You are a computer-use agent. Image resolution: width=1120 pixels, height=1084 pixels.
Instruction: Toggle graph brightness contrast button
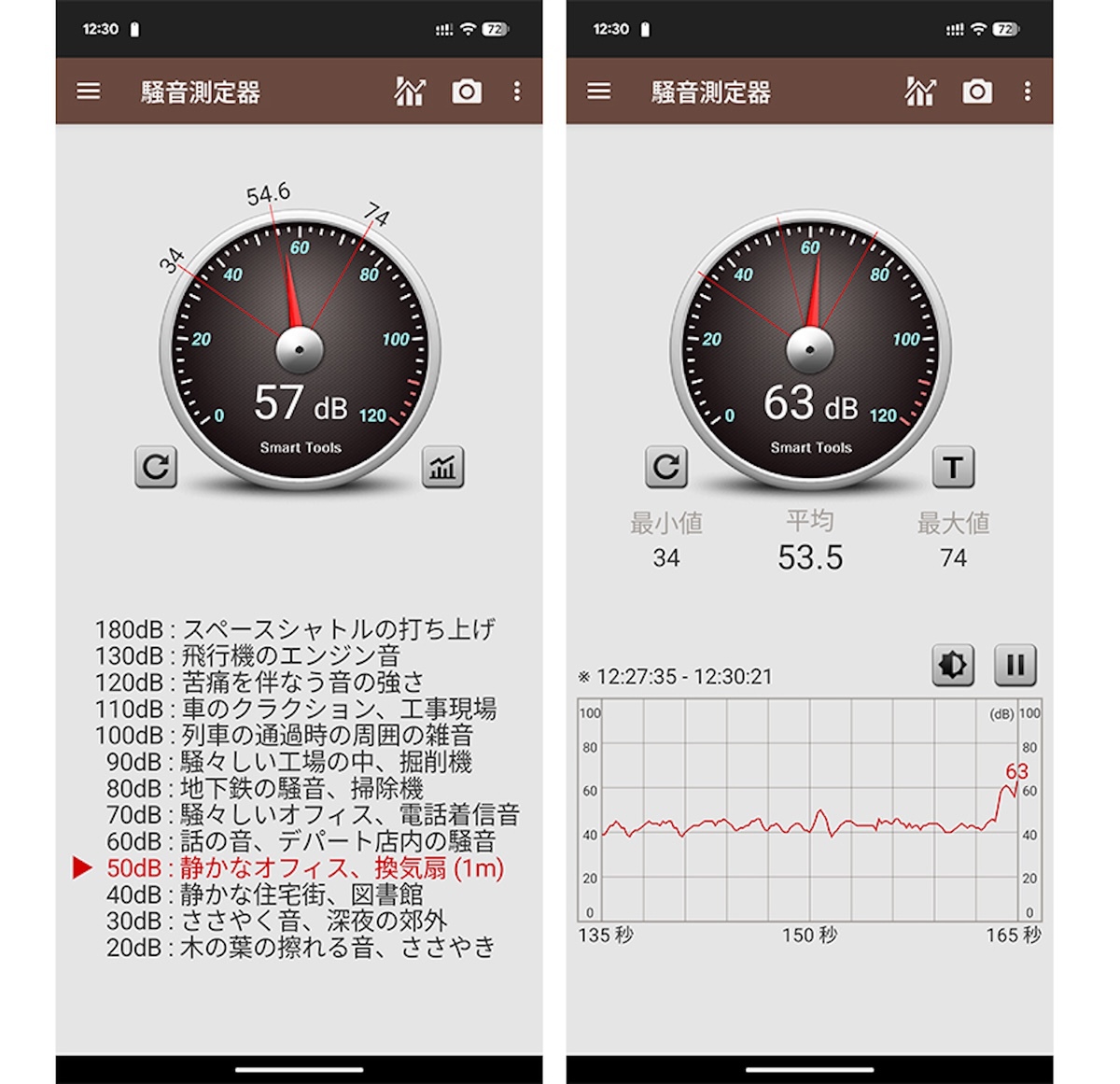(953, 665)
